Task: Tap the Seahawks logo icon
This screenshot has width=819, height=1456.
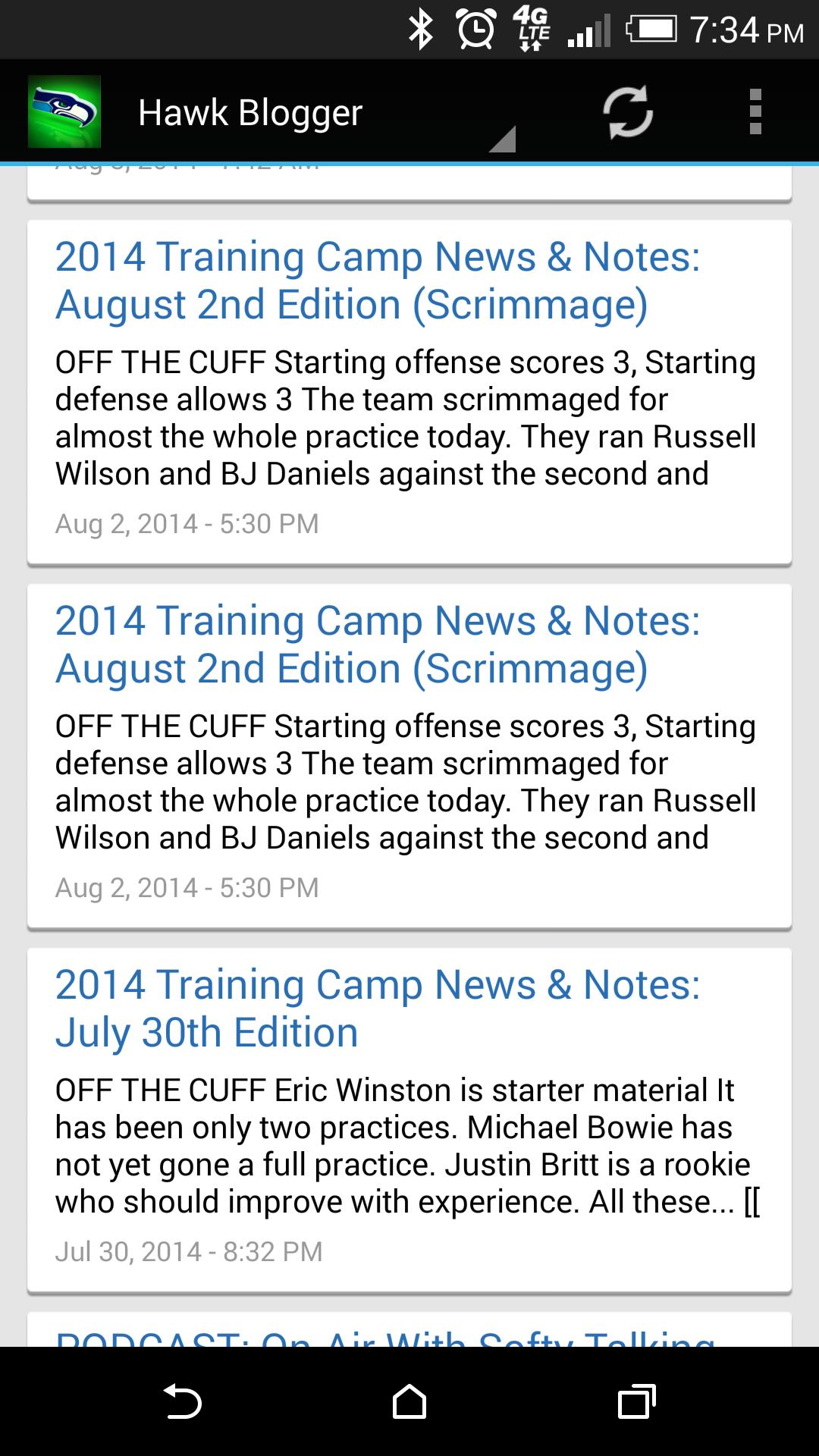Action: coord(64,112)
